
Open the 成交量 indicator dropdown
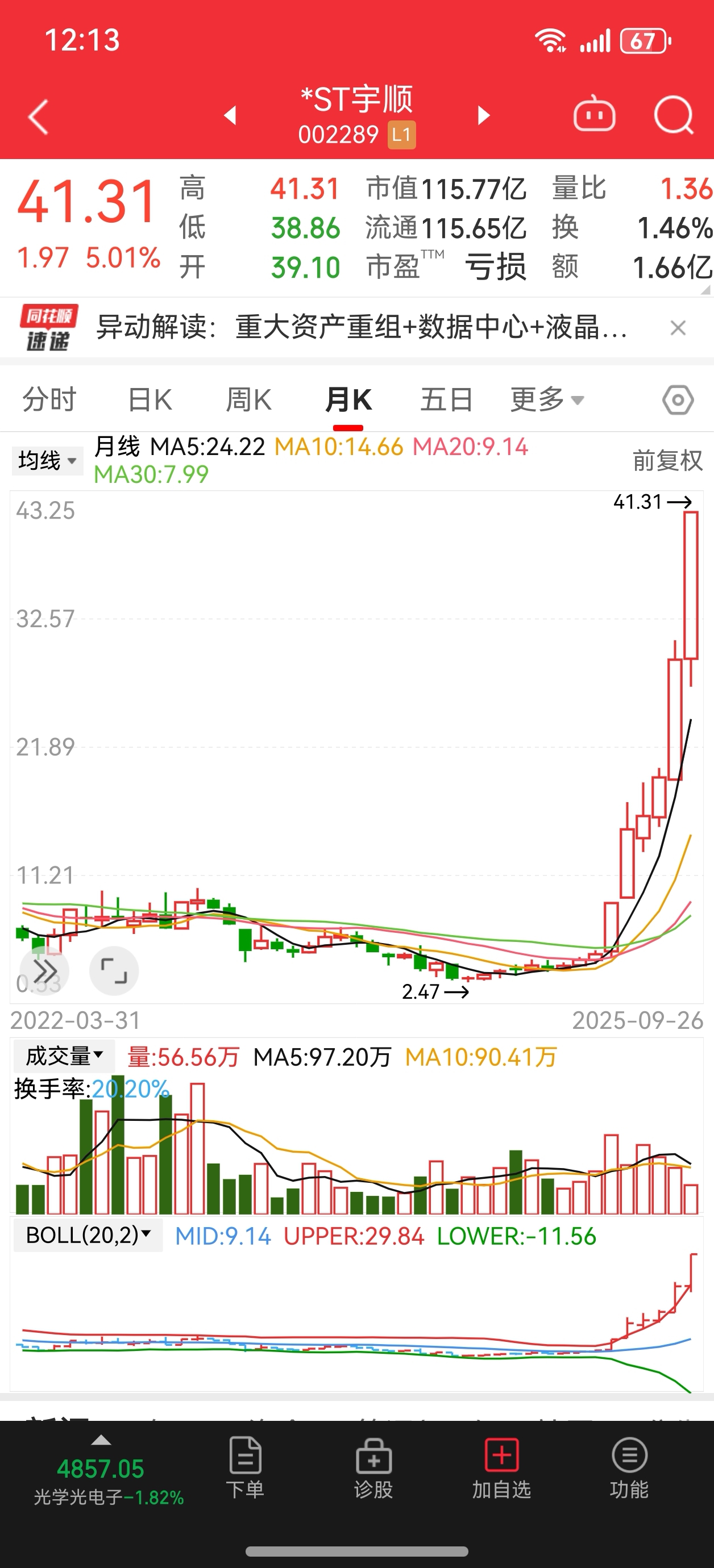[64, 1056]
